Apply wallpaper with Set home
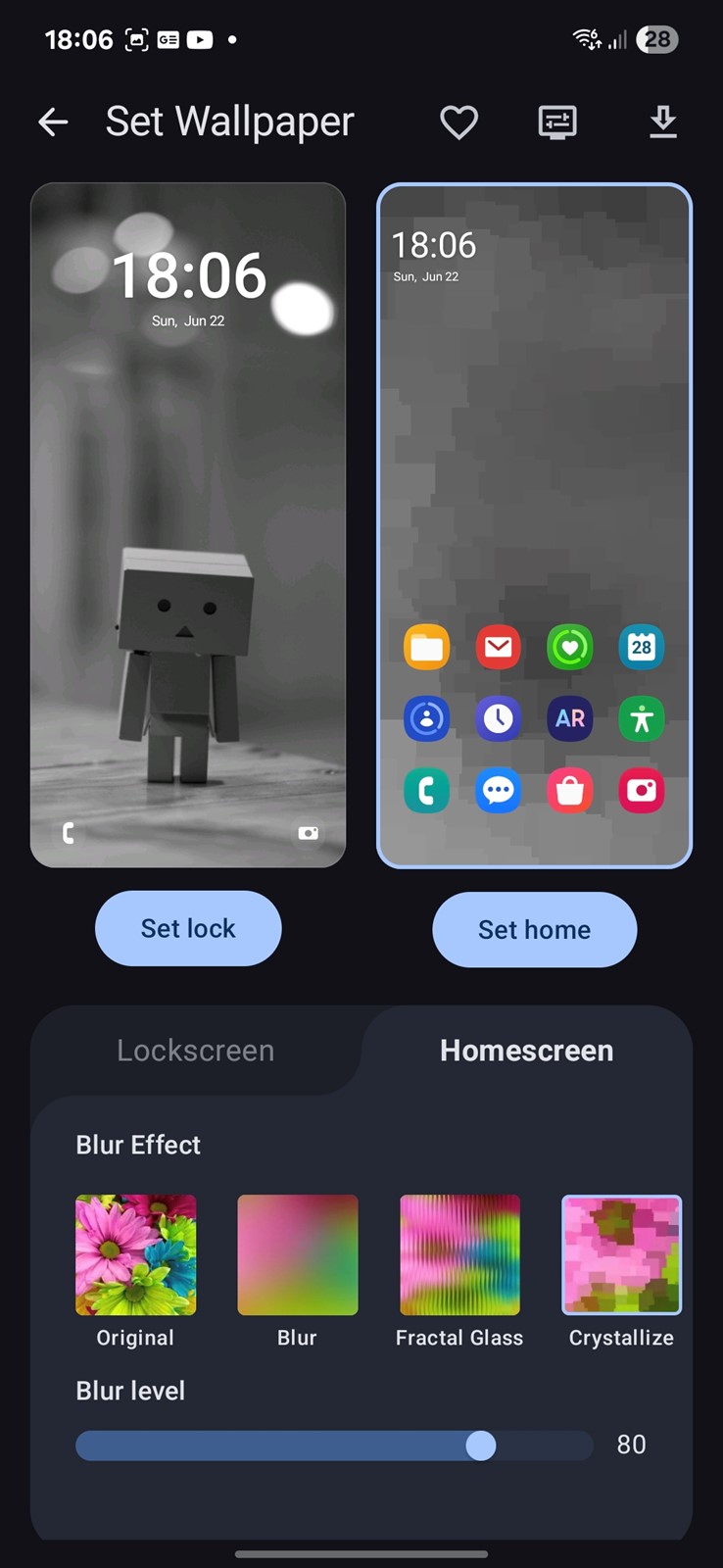 click(535, 929)
